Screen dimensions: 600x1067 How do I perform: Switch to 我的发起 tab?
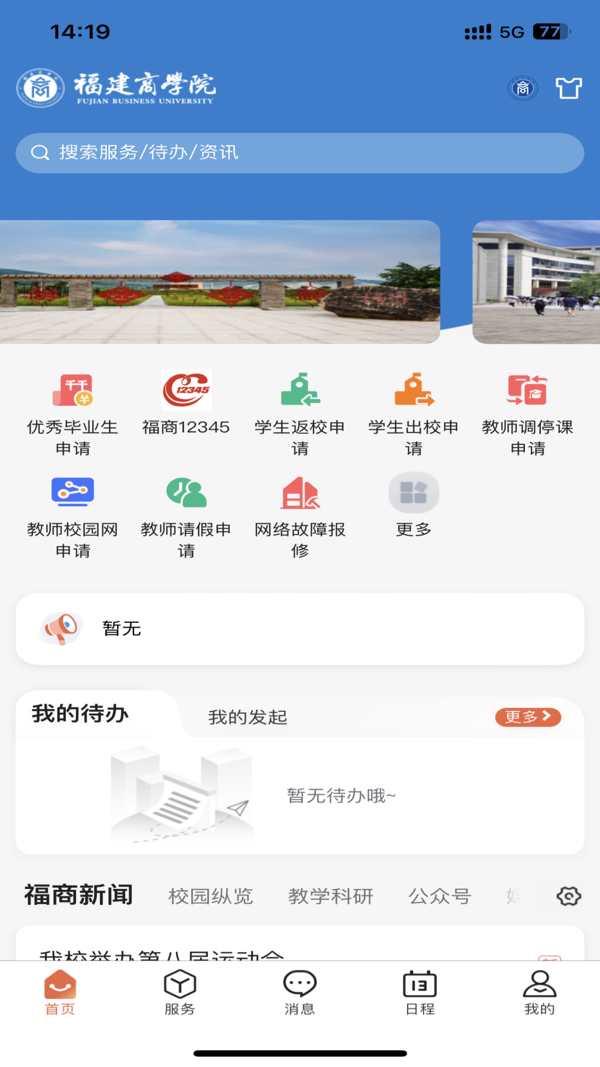click(247, 717)
